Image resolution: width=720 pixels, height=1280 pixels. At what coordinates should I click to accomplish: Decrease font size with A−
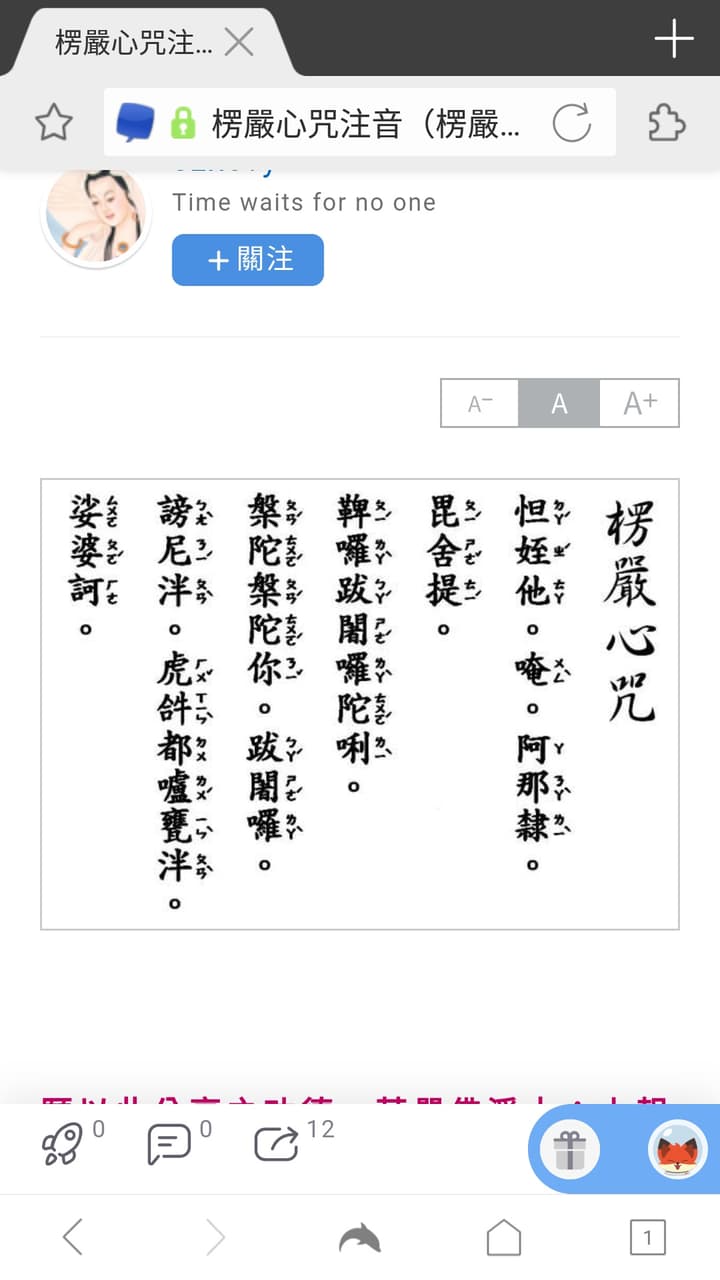coord(480,403)
